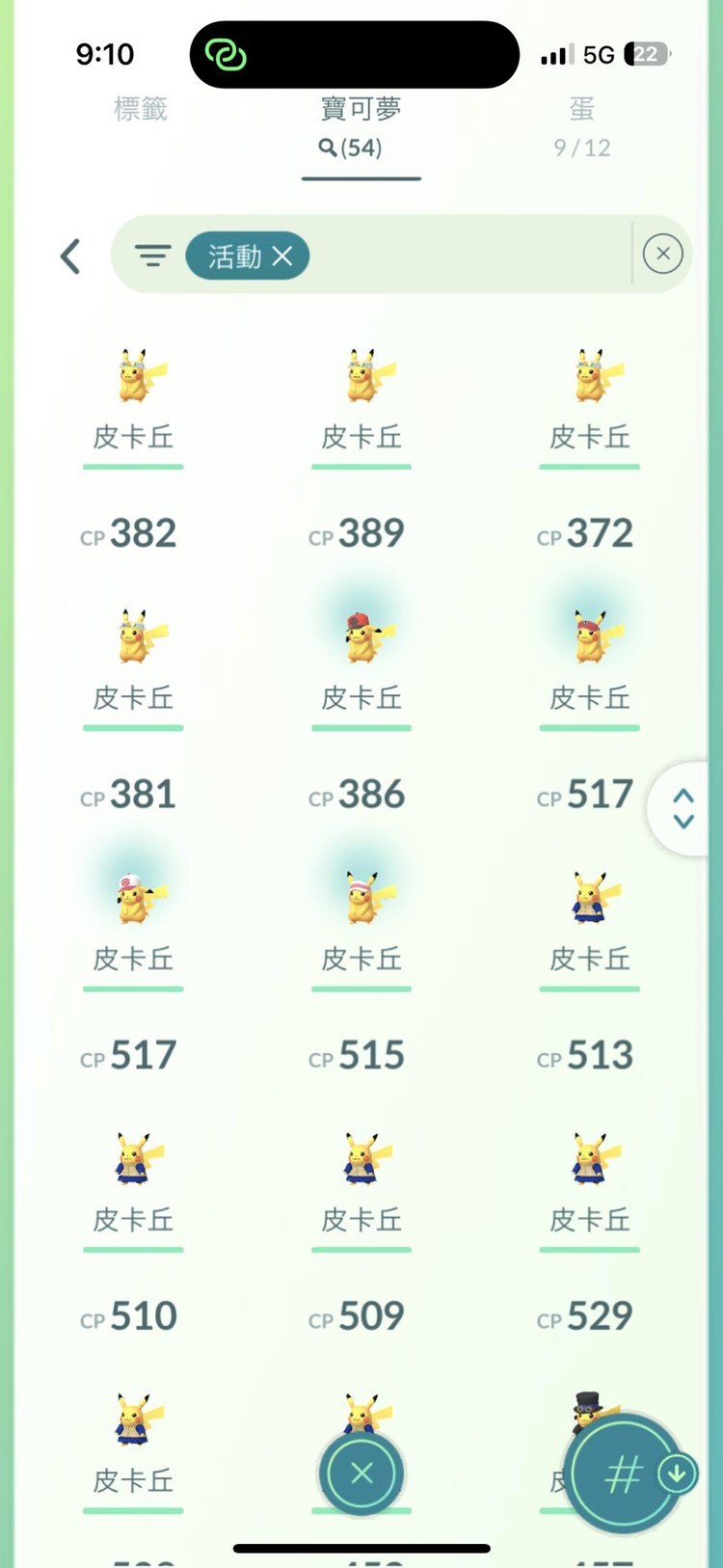The image size is (723, 1568).
Task: Switch to the 標籤 tab
Action: (x=140, y=110)
